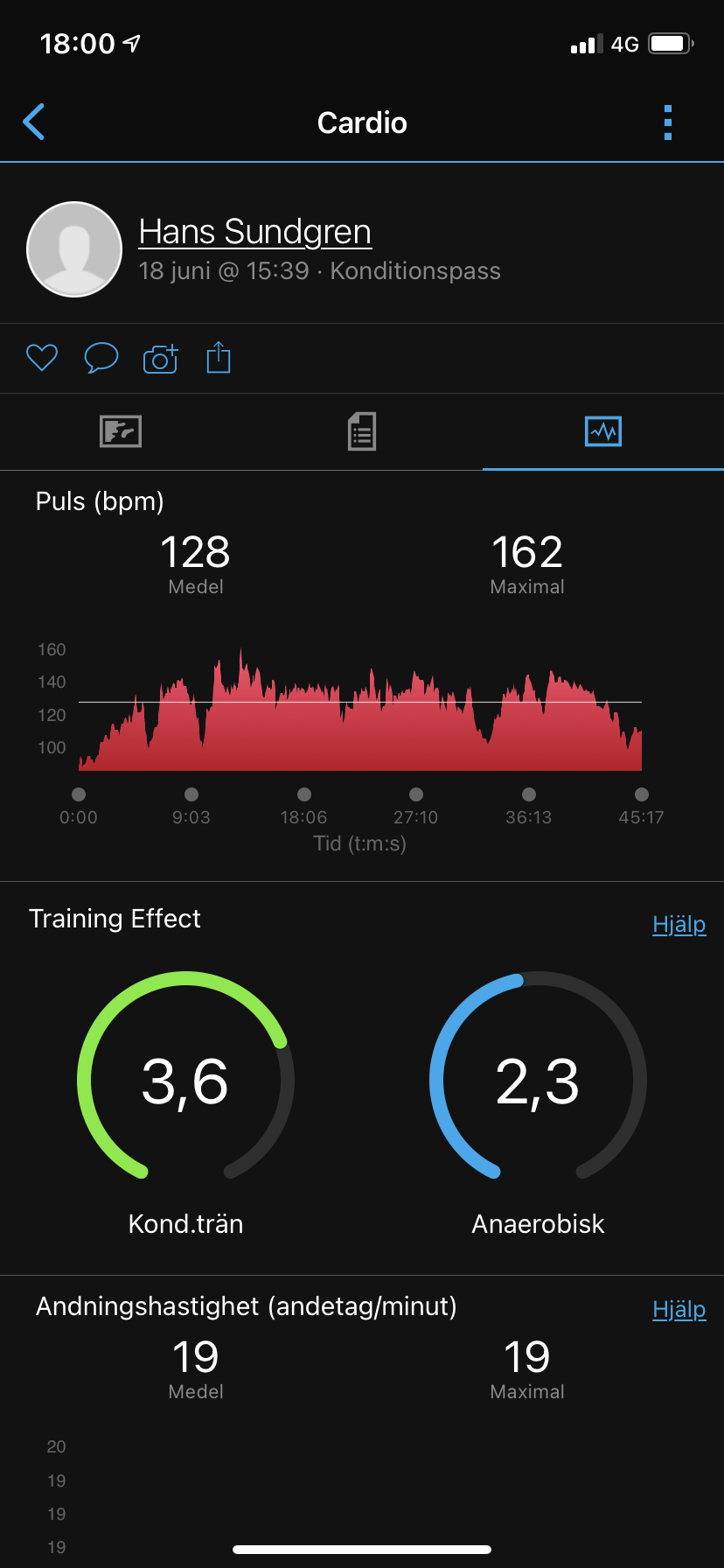Open Hjälp link for Andningshastighet
Screen dimensions: 724x1568
pyautogui.click(x=679, y=1310)
